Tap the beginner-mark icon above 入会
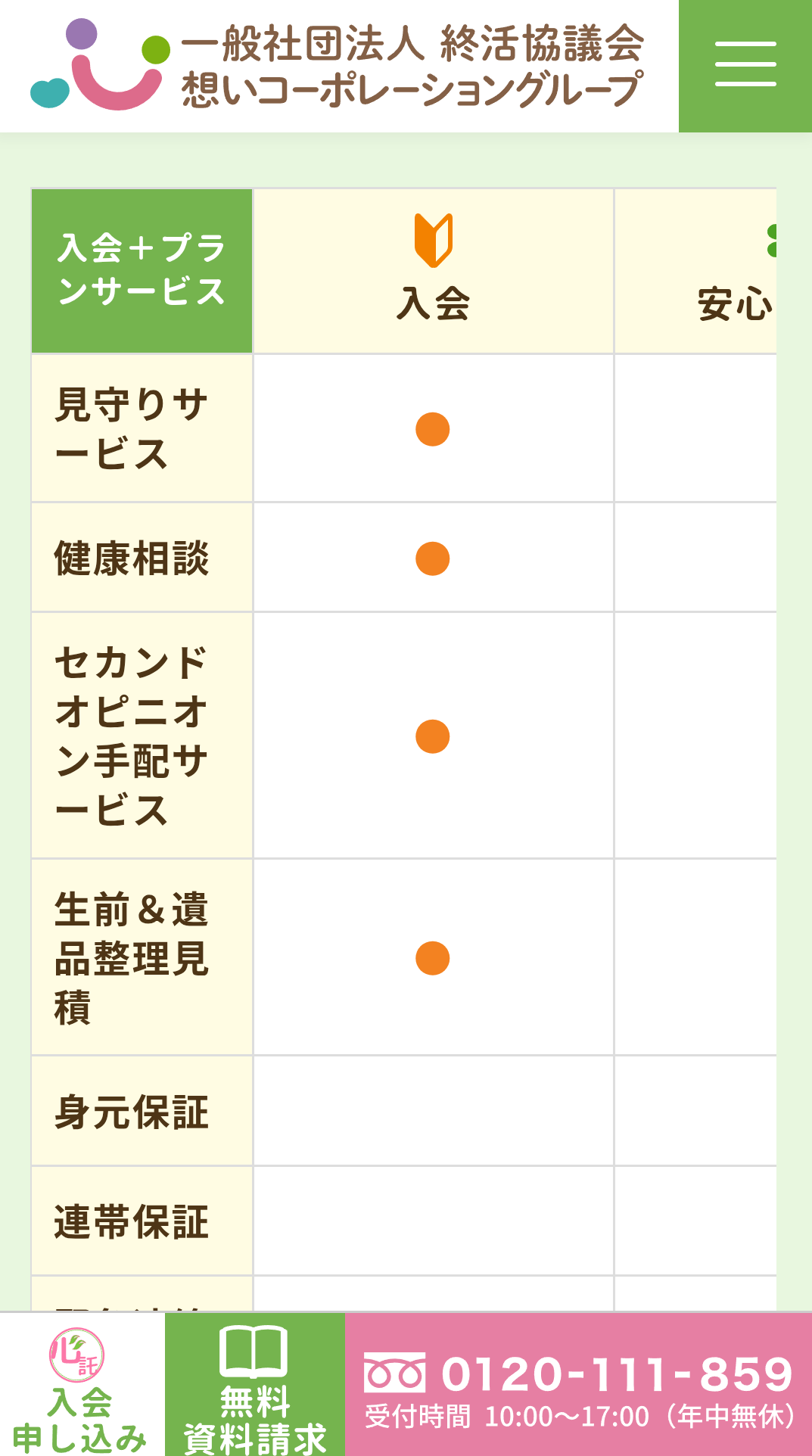This screenshot has width=812, height=1456. tap(433, 241)
